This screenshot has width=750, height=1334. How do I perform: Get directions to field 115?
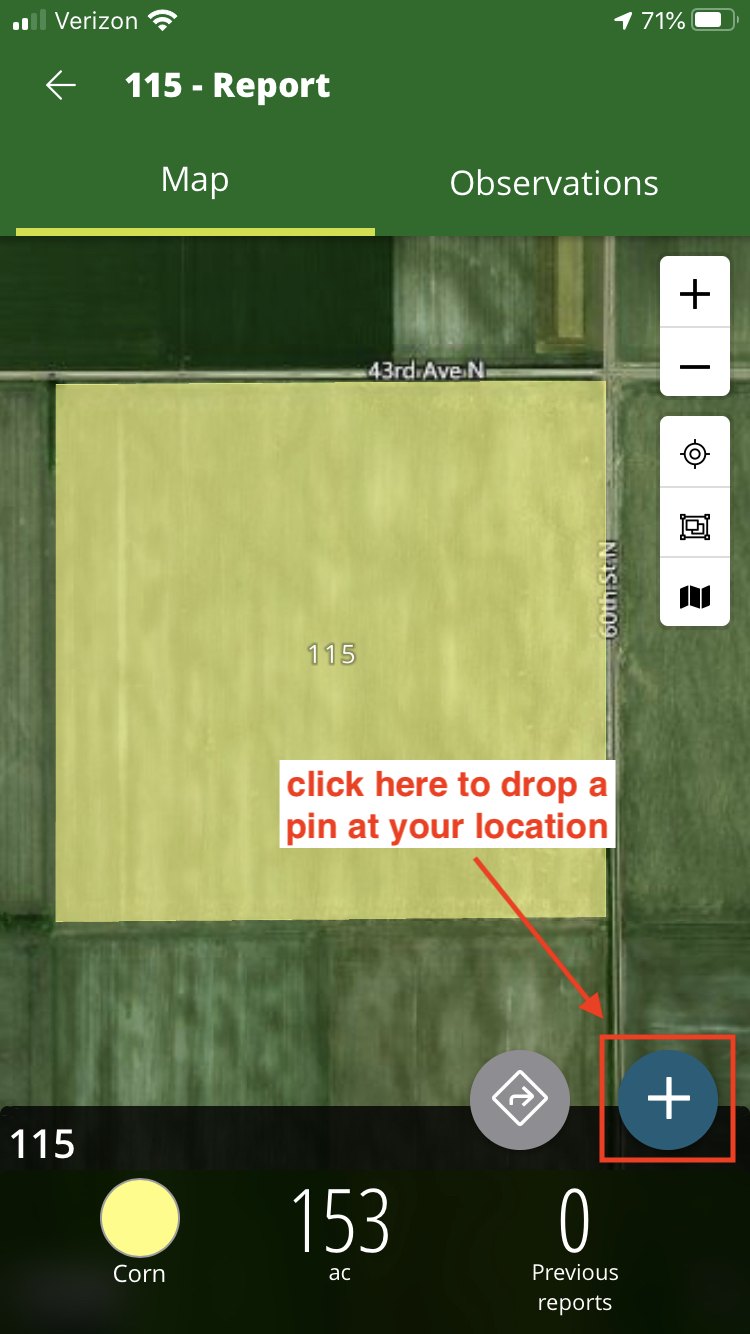click(520, 1100)
